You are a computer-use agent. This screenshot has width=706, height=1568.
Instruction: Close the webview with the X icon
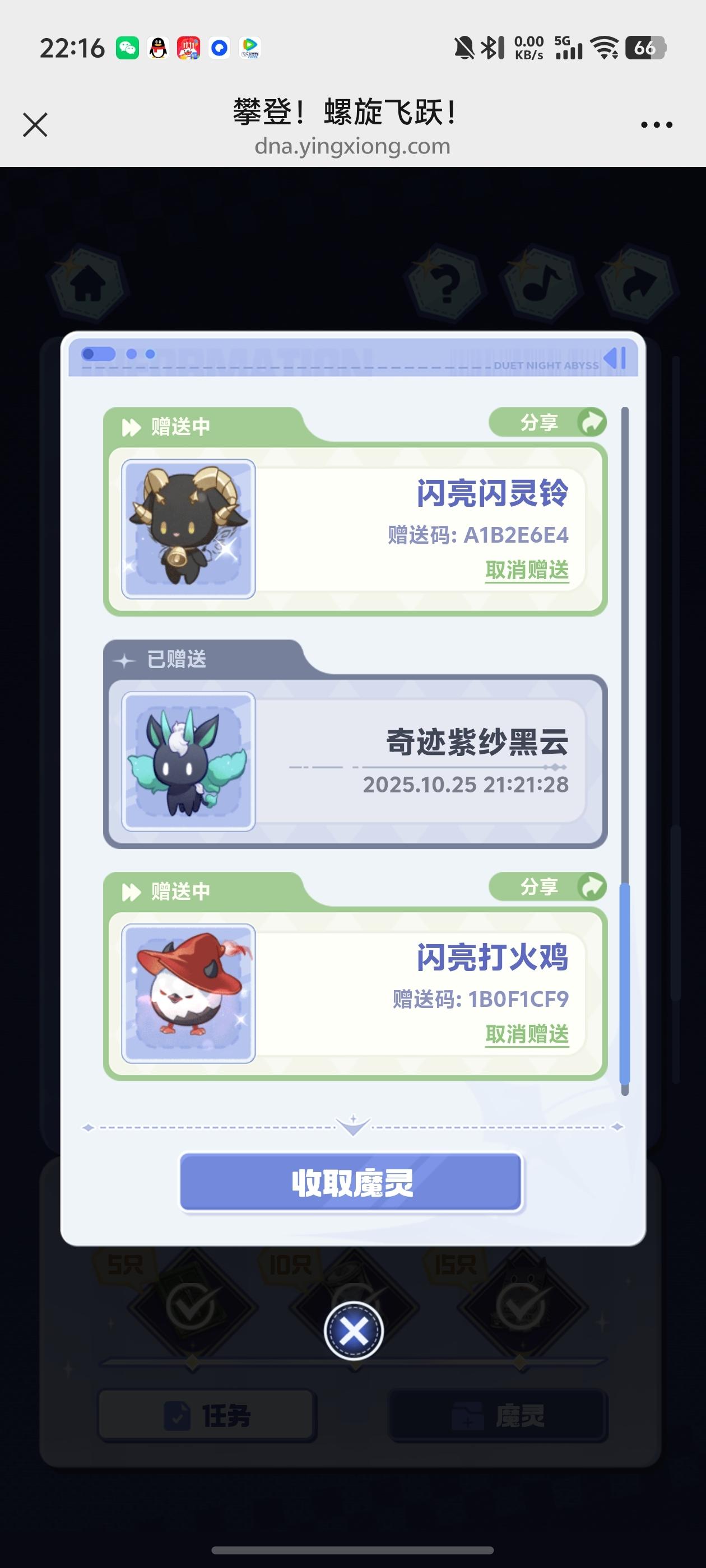(35, 125)
